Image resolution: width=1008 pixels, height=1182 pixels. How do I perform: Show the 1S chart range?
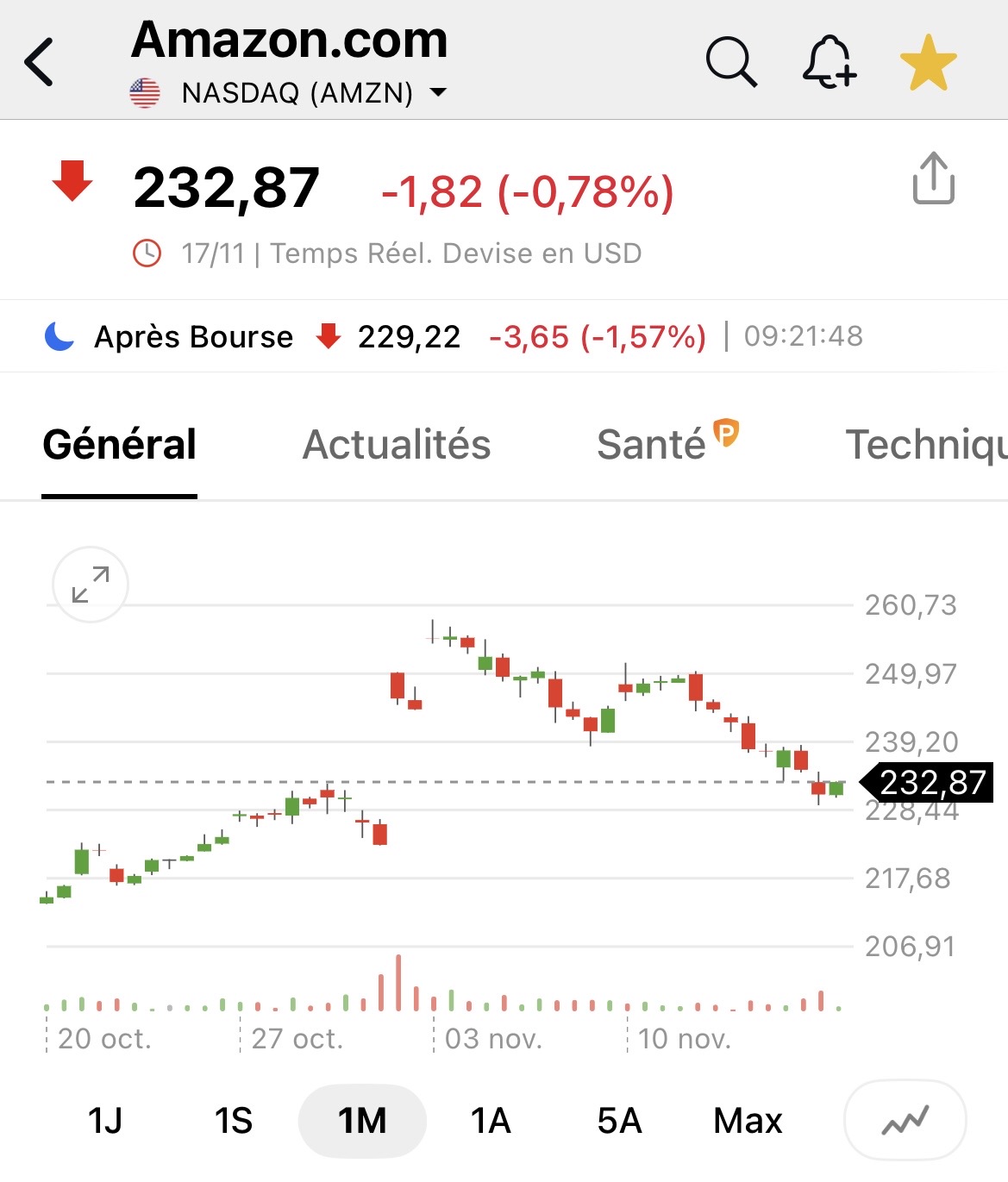pyautogui.click(x=234, y=1121)
